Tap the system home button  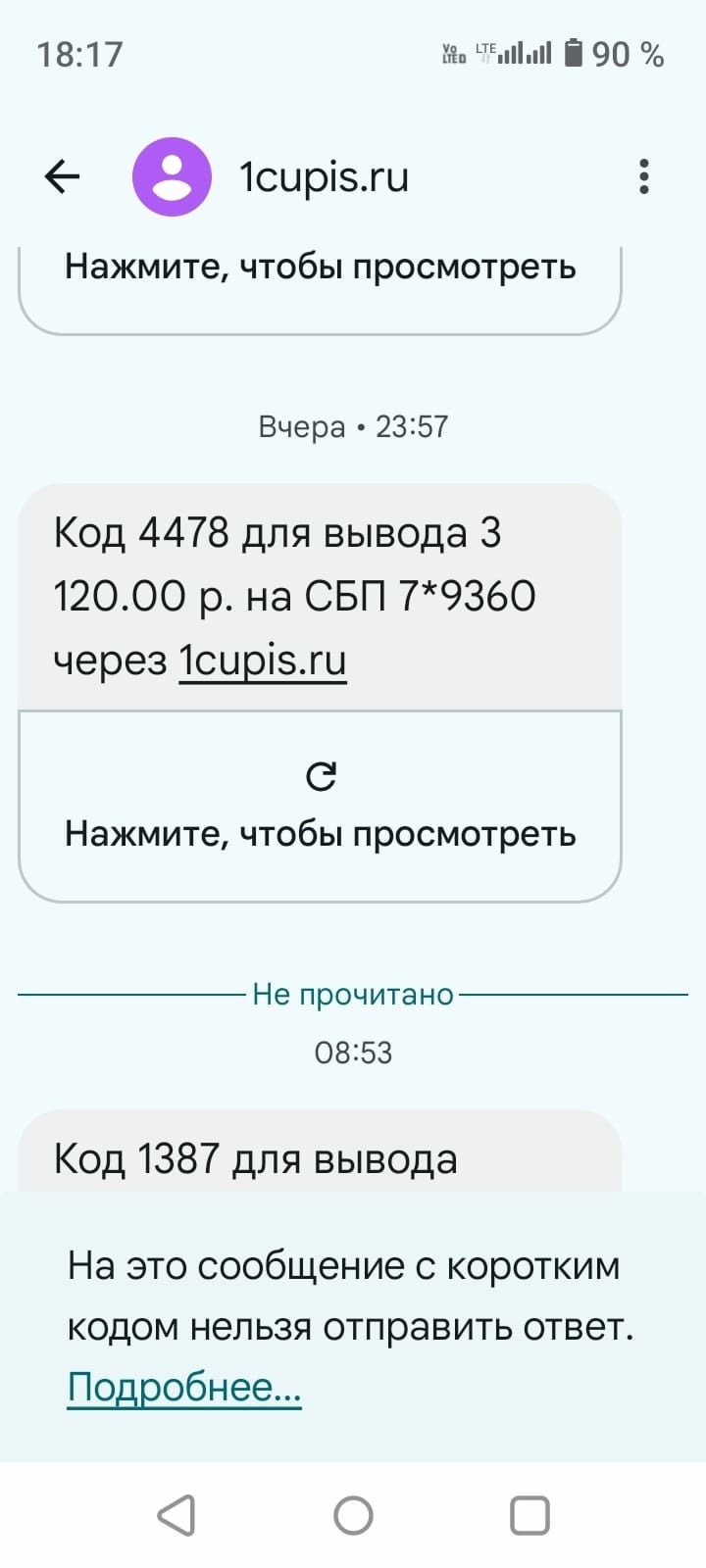(353, 1515)
